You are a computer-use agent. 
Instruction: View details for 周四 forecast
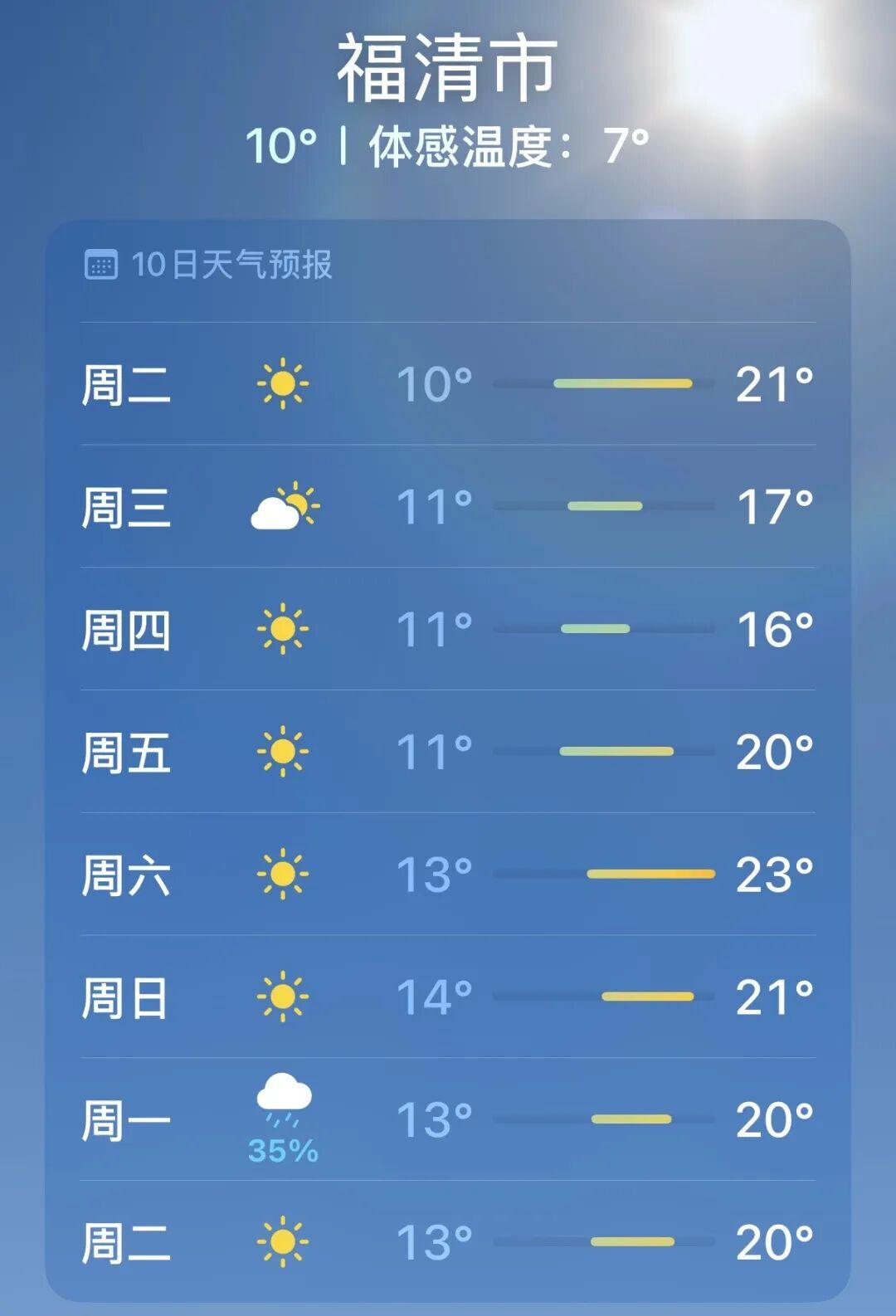coord(448,629)
